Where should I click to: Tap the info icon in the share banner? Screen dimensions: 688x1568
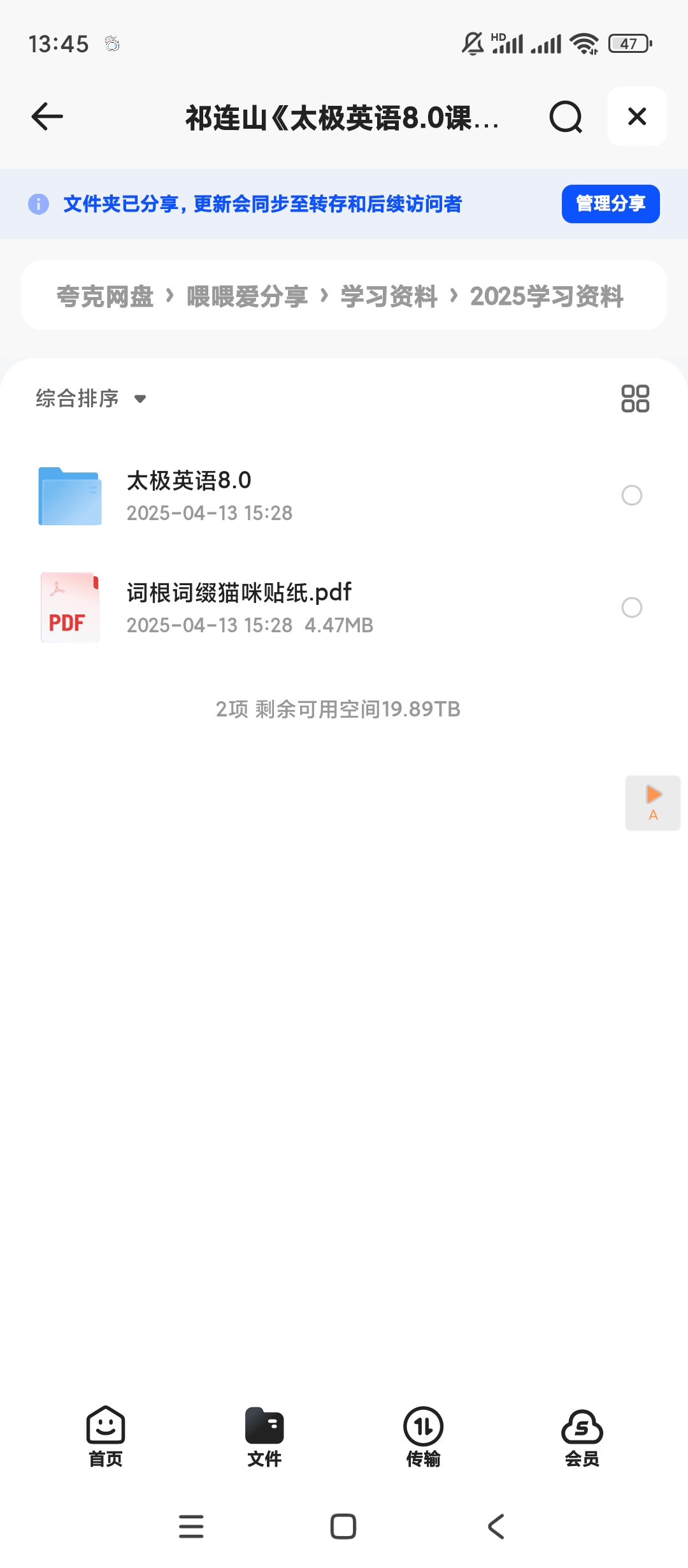[x=38, y=204]
